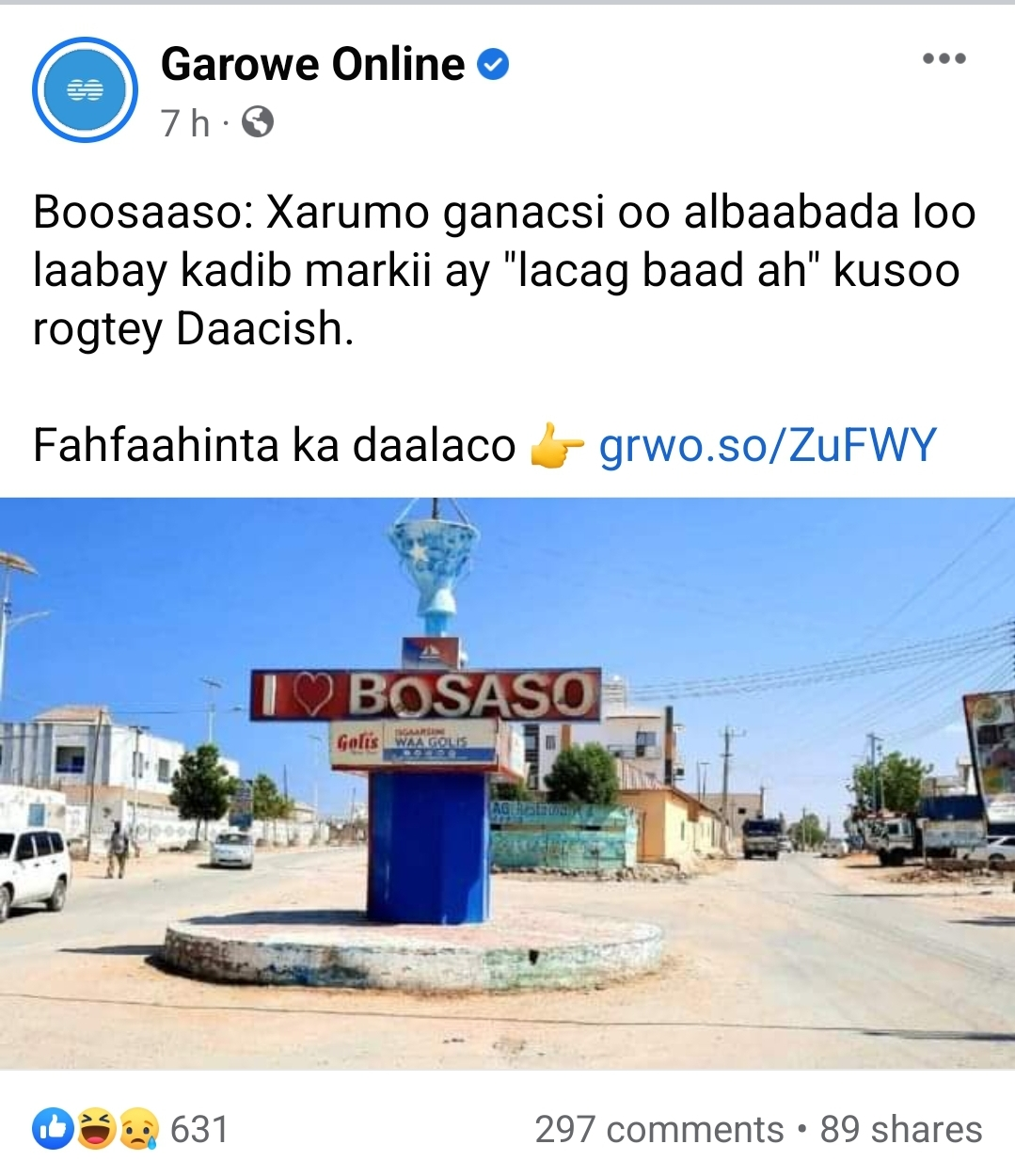Open the Garowe Online page name

pos(312,64)
